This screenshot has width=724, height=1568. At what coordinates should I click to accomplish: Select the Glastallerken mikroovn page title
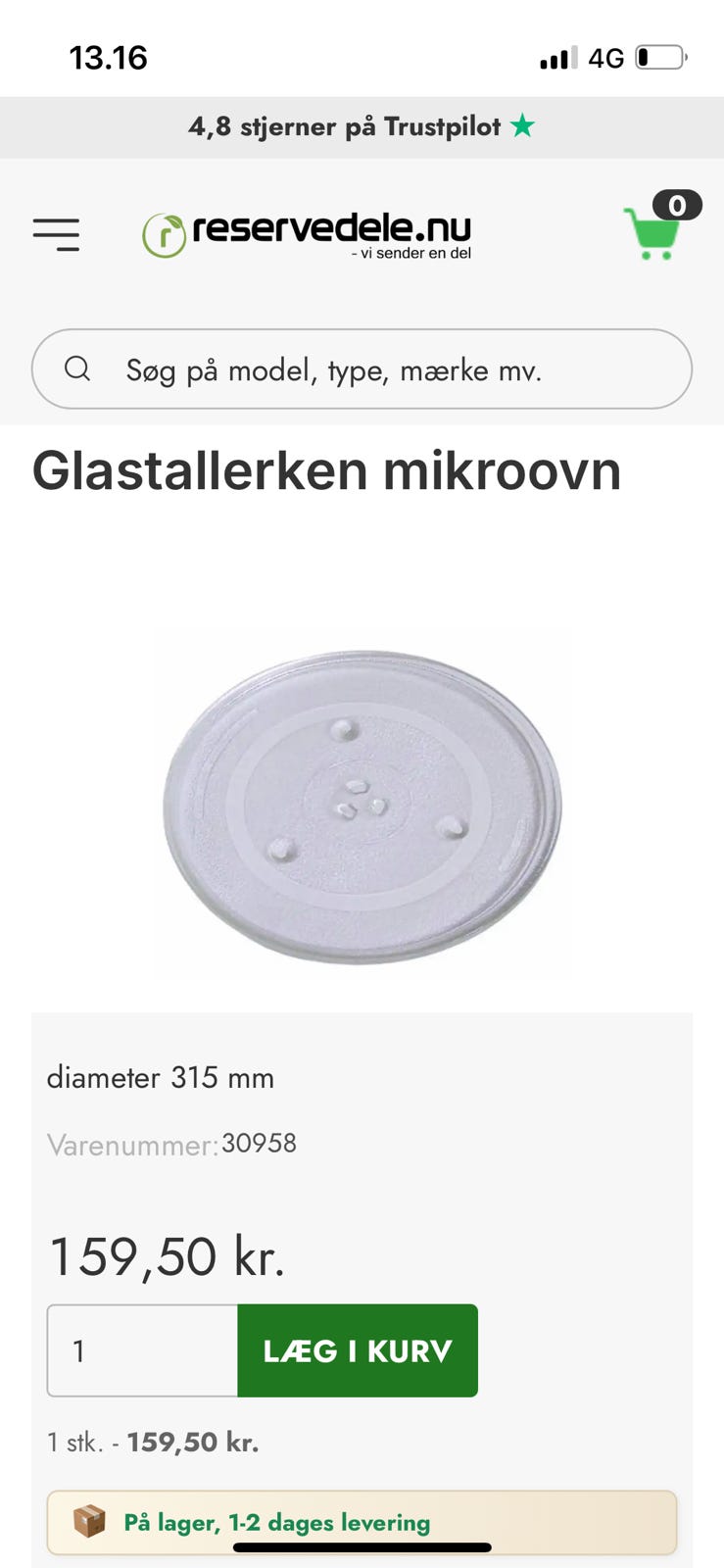[x=326, y=471]
